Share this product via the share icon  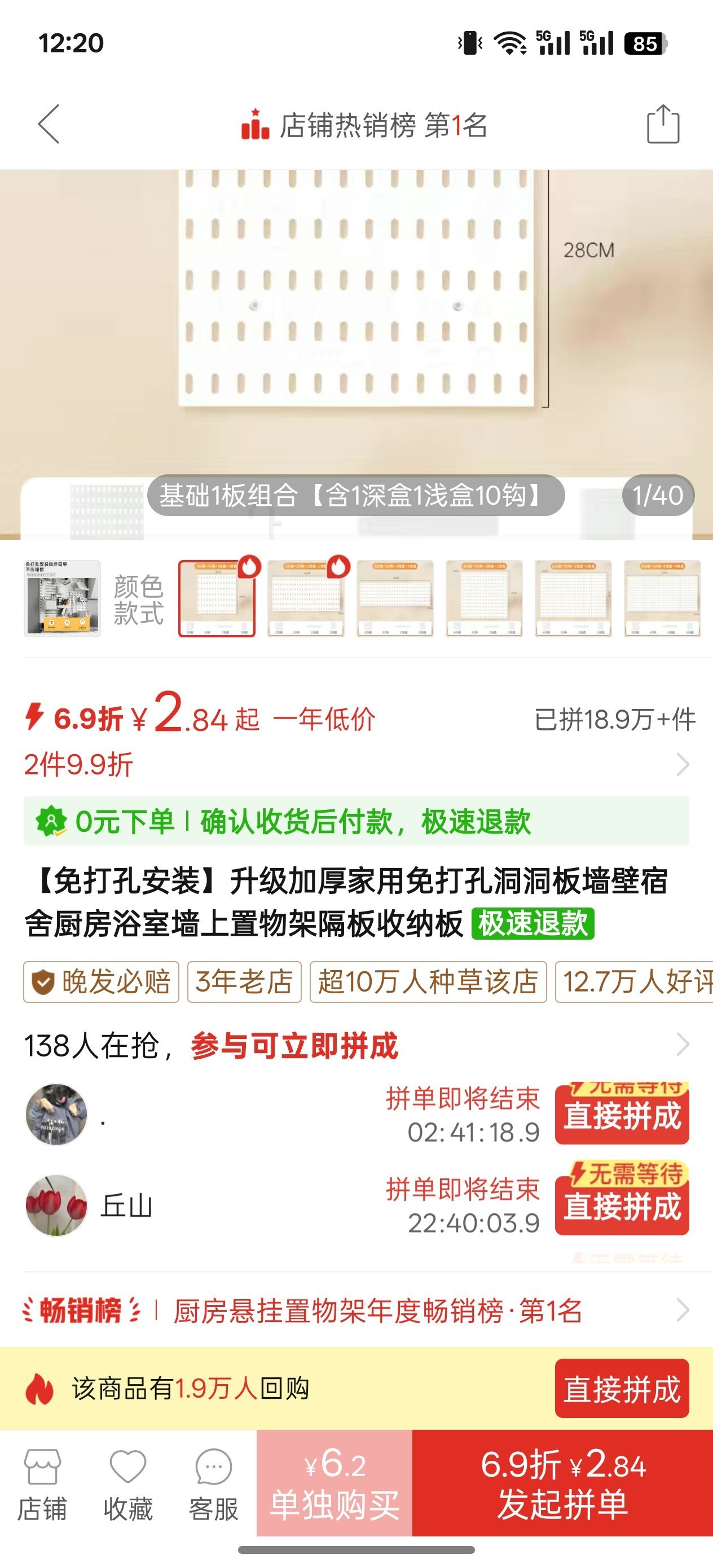click(662, 124)
